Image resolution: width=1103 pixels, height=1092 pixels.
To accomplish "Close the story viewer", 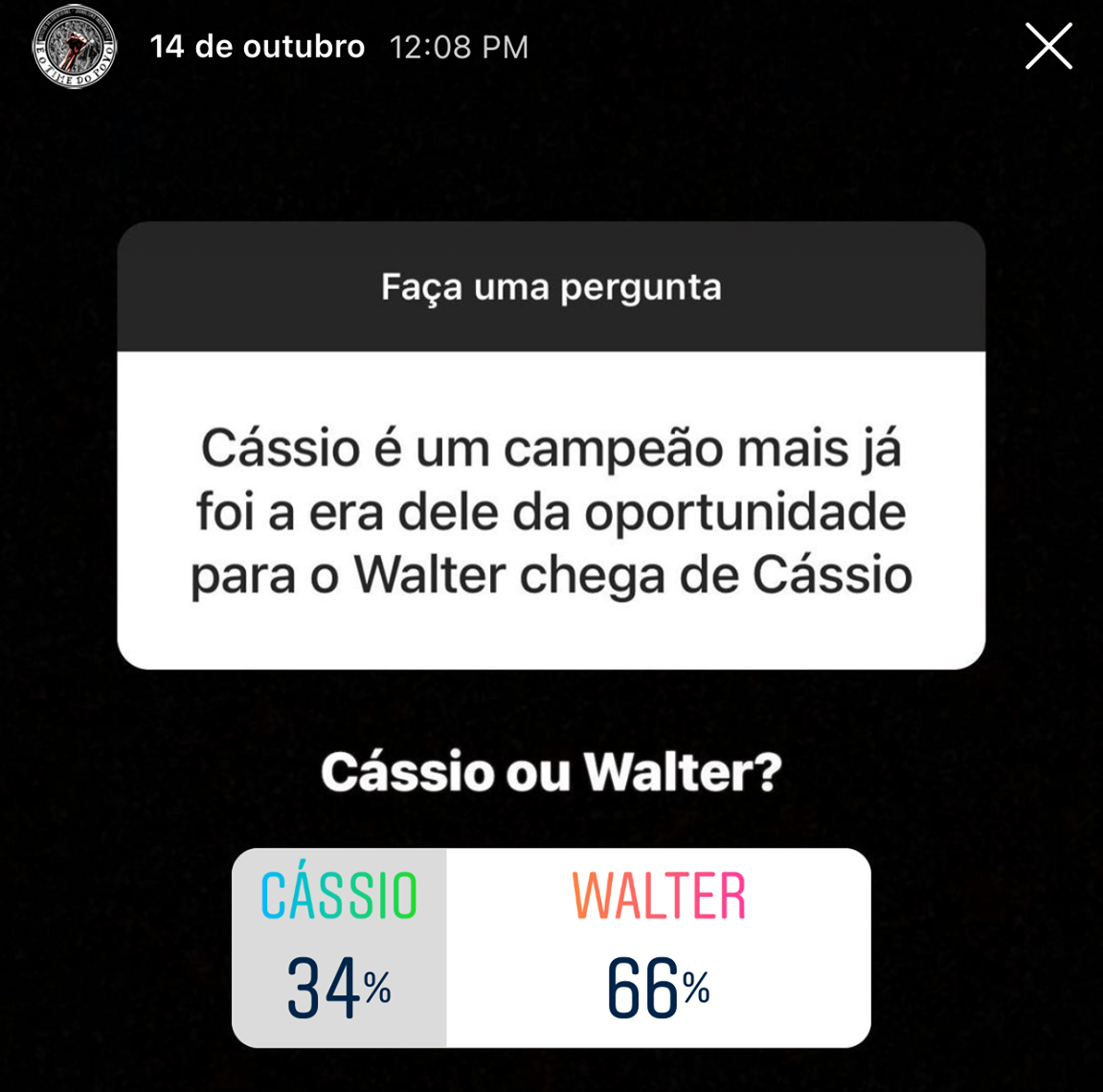I will pos(1048,47).
